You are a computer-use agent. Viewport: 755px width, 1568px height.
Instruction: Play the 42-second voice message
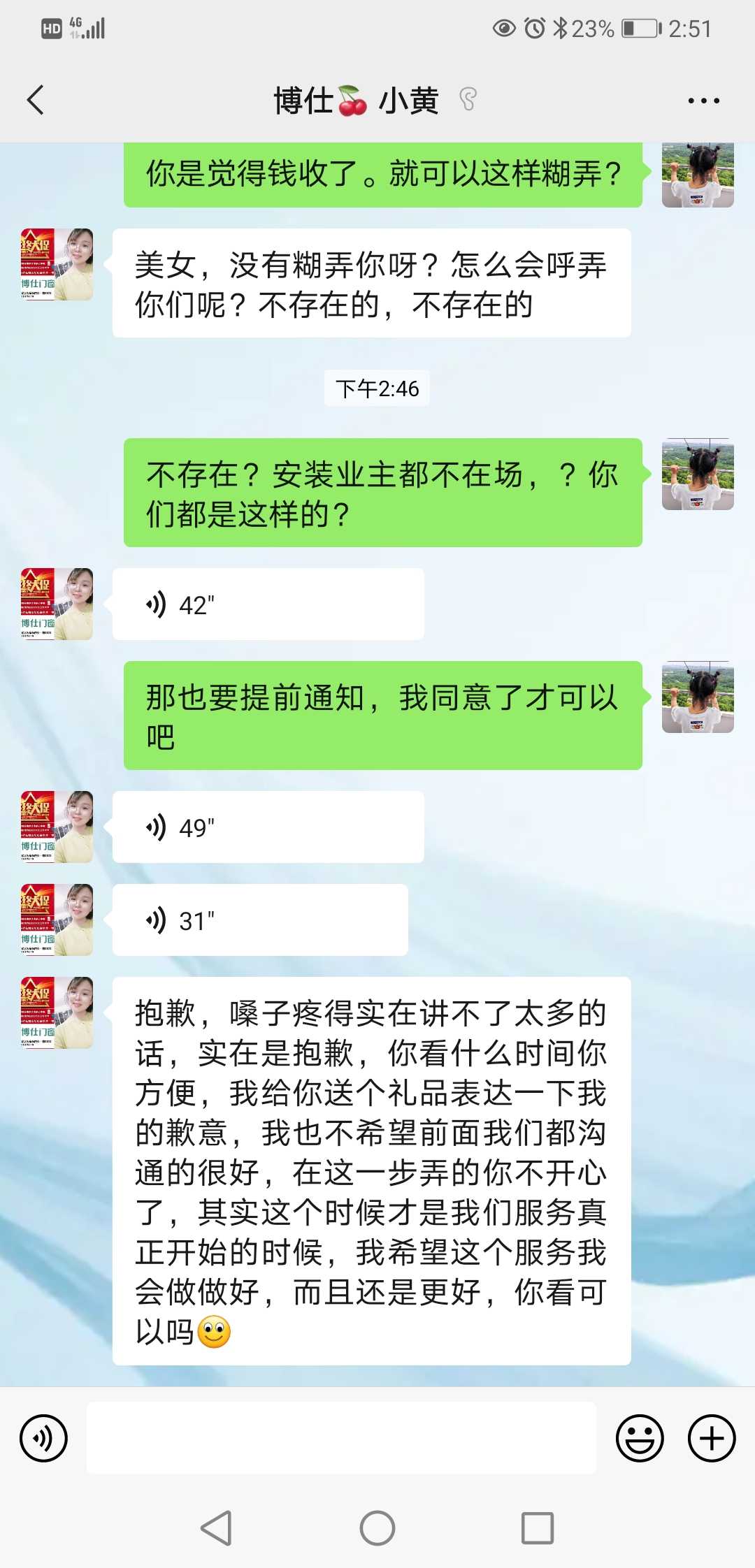tap(268, 604)
